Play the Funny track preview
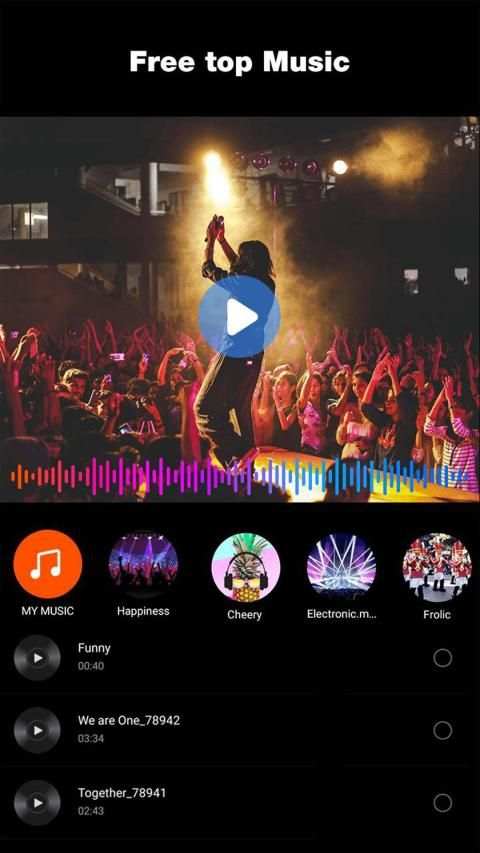This screenshot has width=480, height=853. pos(37,658)
